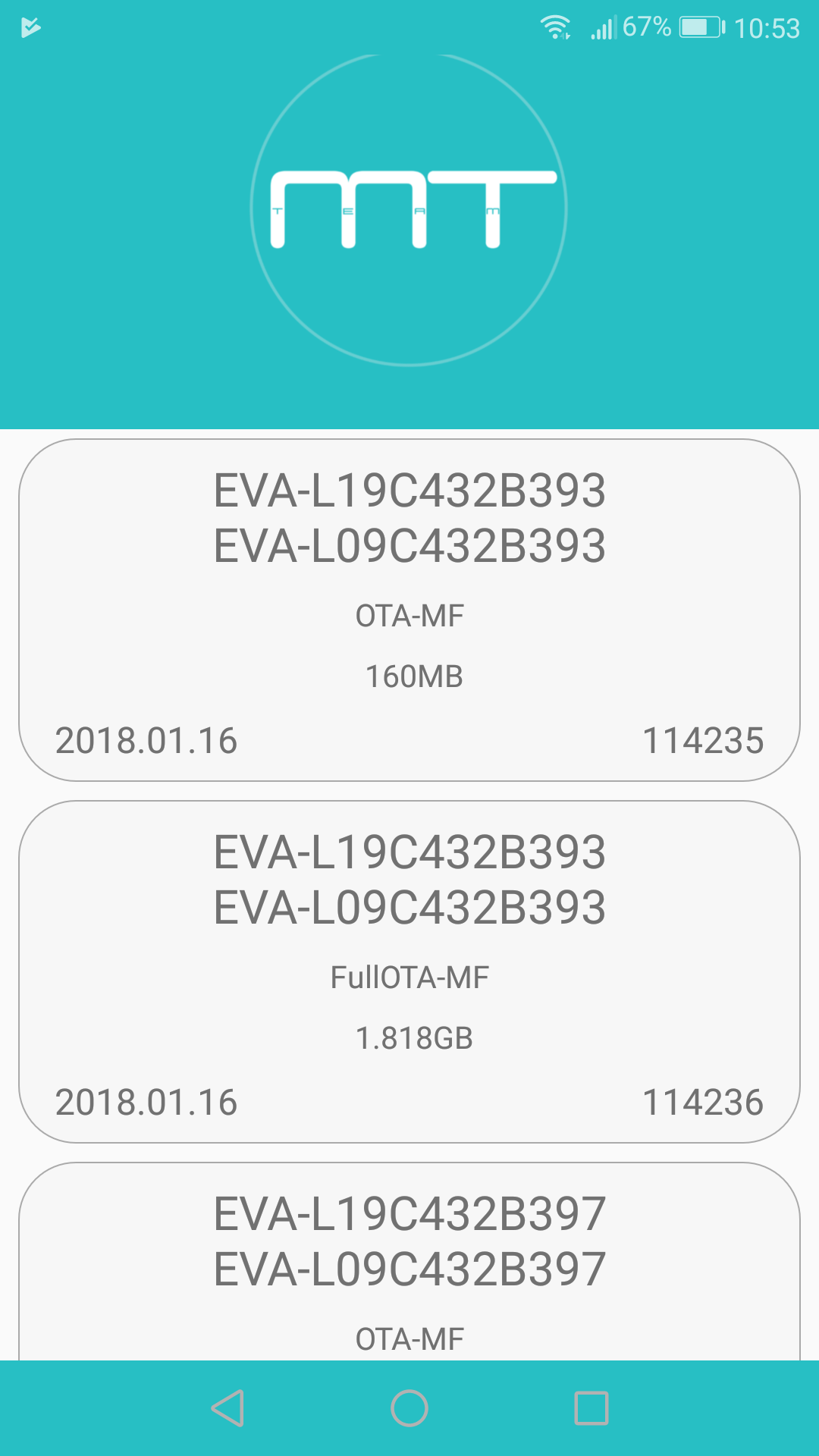This screenshot has height=1456, width=819.
Task: Go back using the navigation bar
Action: 227,1408
